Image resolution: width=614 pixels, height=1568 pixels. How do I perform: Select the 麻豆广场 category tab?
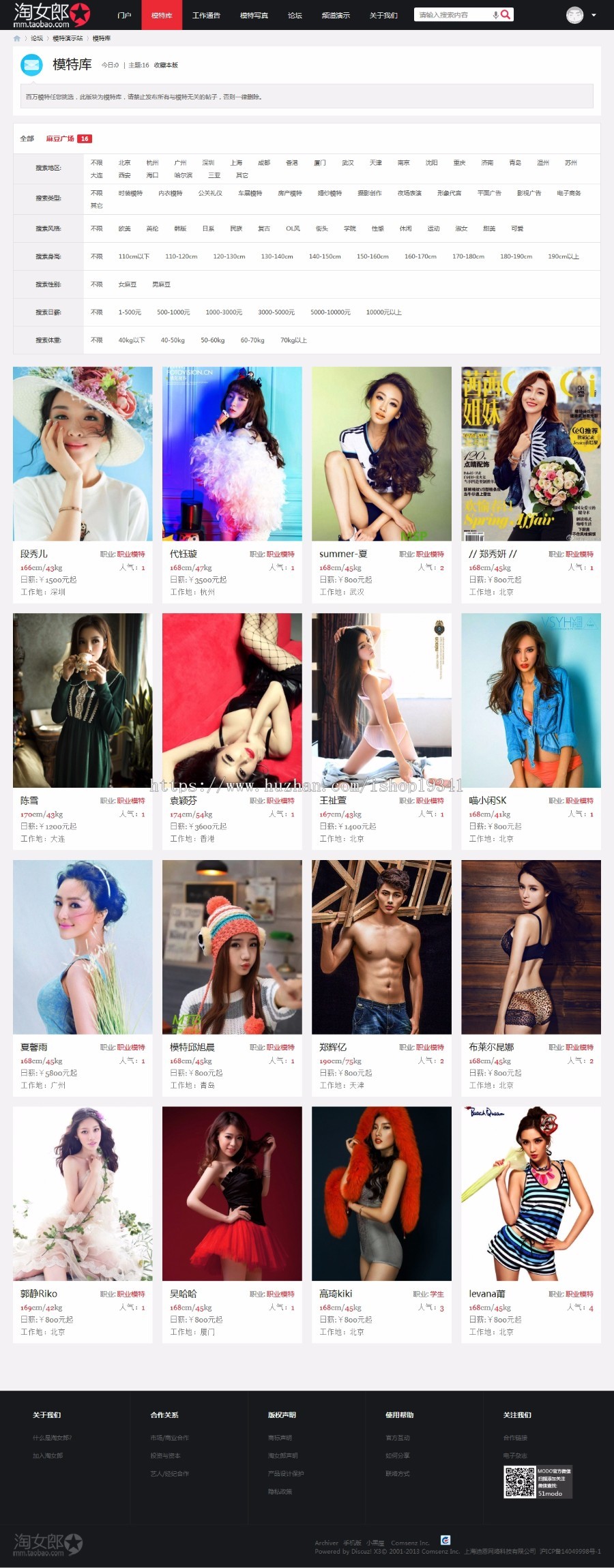pos(60,138)
